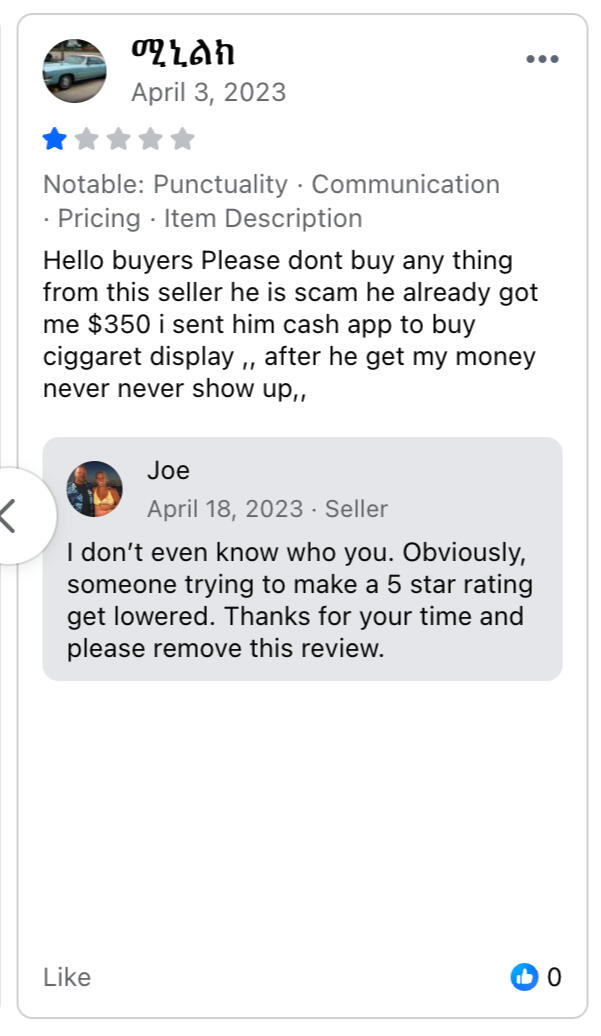
Task: Go to the previous review arrow
Action: pyautogui.click(x=12, y=516)
